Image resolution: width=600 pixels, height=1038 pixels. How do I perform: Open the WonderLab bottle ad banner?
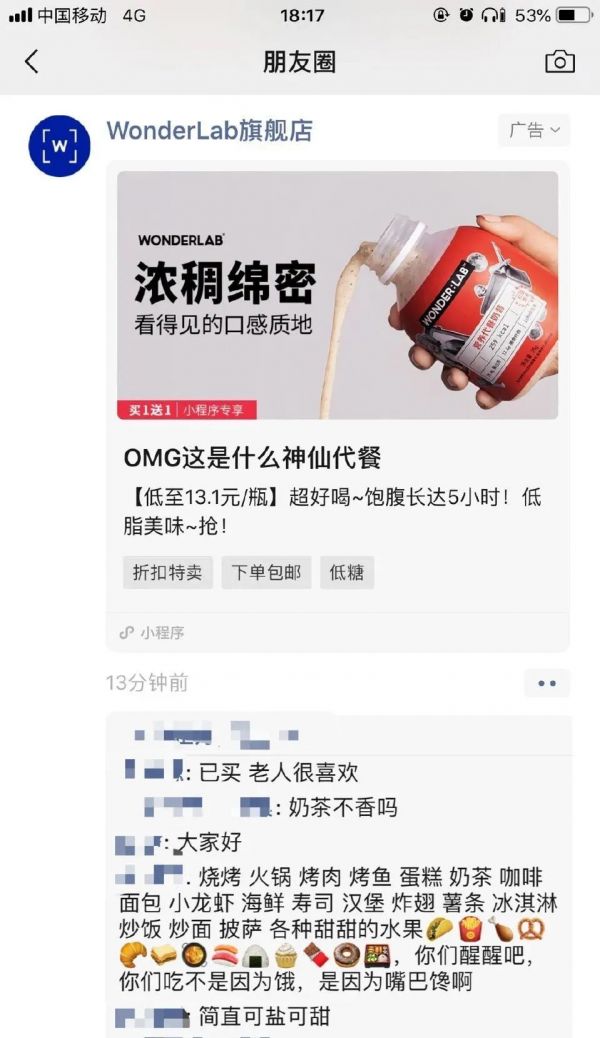pyautogui.click(x=338, y=295)
